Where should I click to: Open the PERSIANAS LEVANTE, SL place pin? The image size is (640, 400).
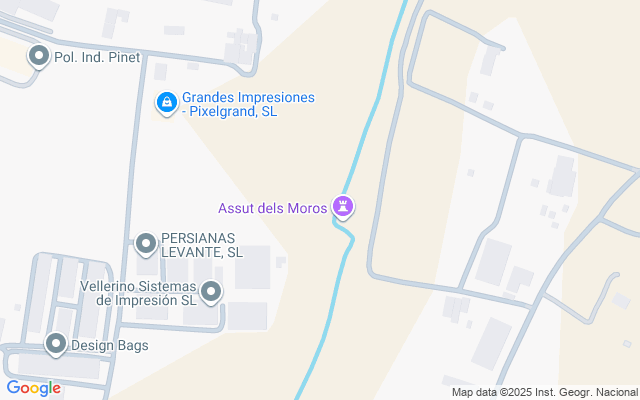146,243
